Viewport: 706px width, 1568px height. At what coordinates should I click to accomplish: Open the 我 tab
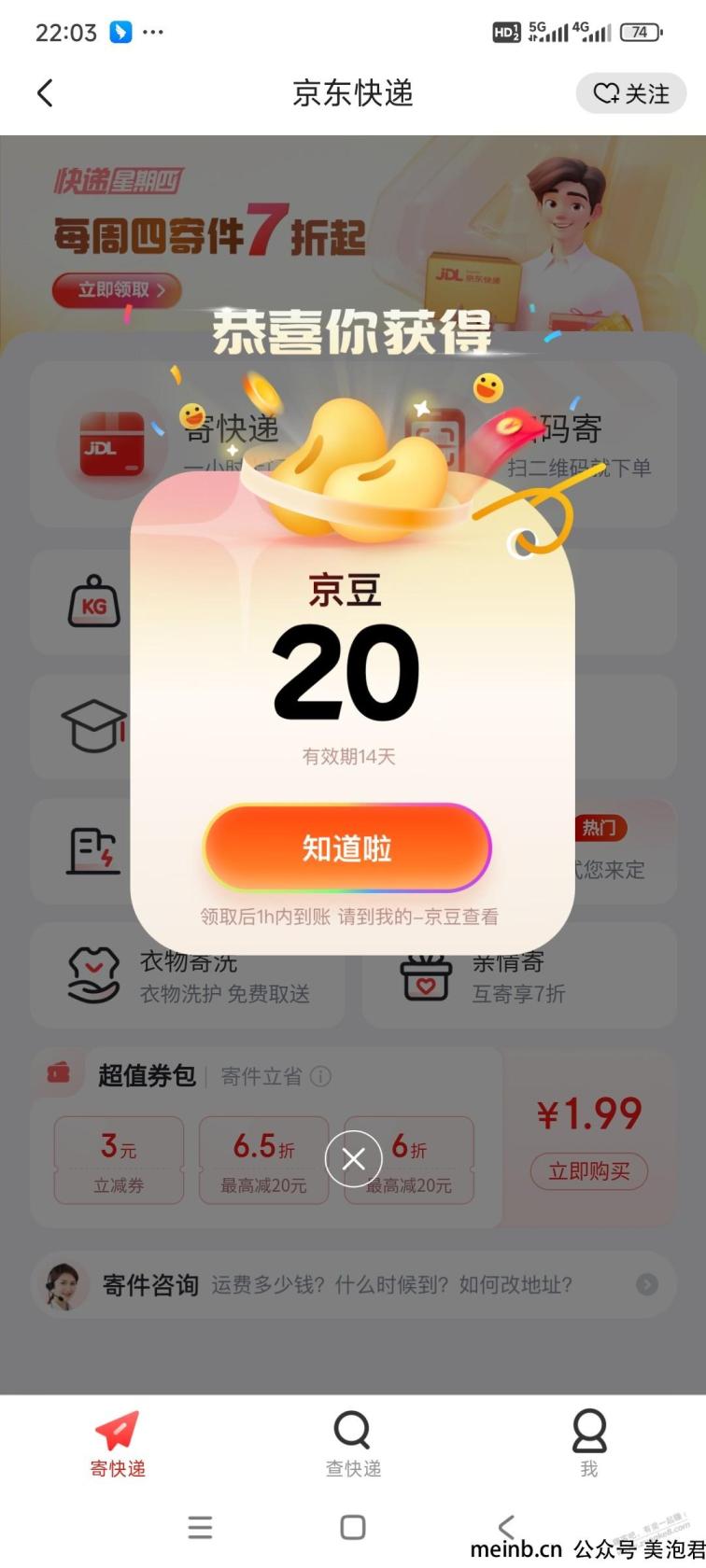click(x=588, y=1443)
